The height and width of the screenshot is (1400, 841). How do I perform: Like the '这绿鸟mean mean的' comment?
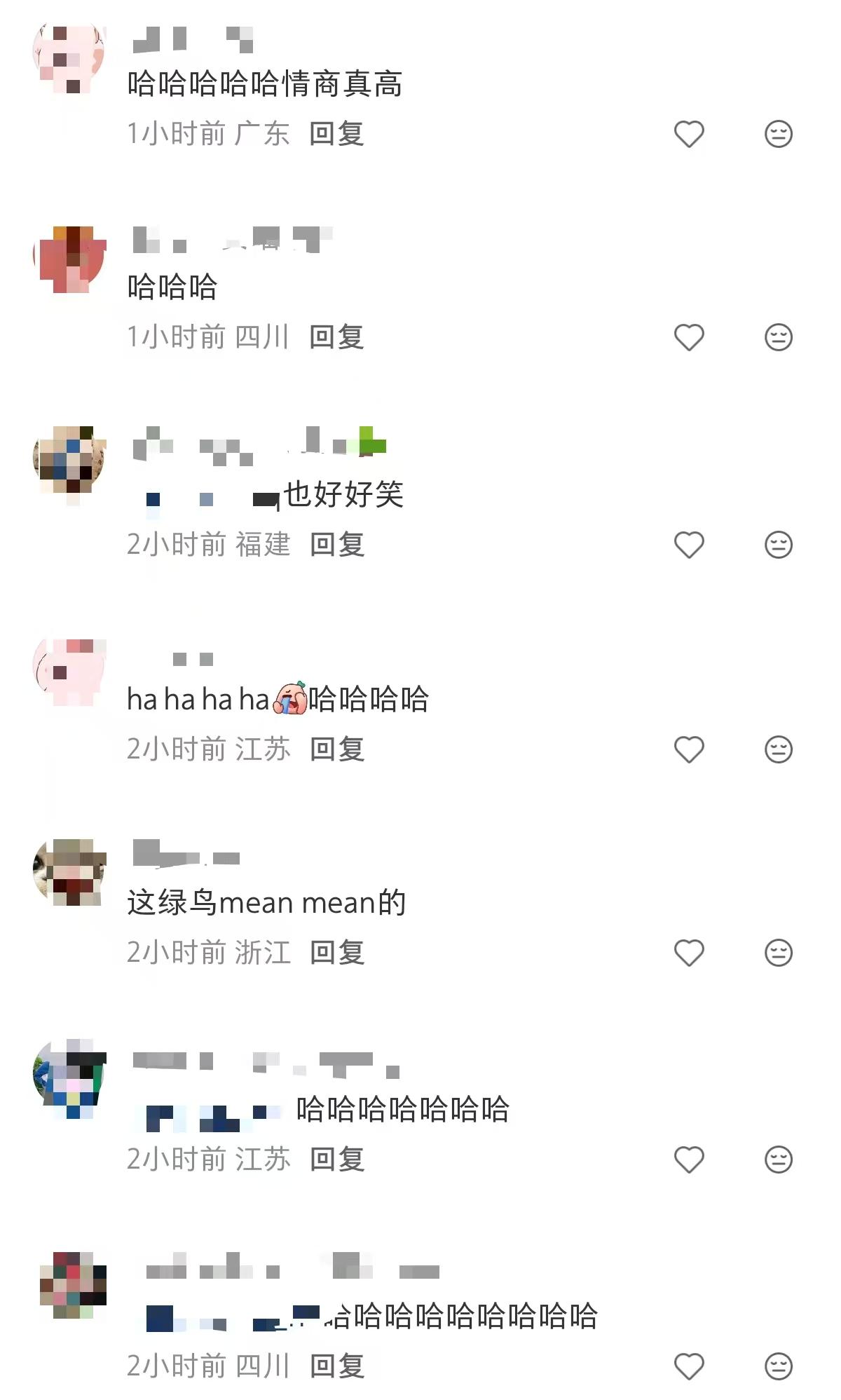point(688,953)
